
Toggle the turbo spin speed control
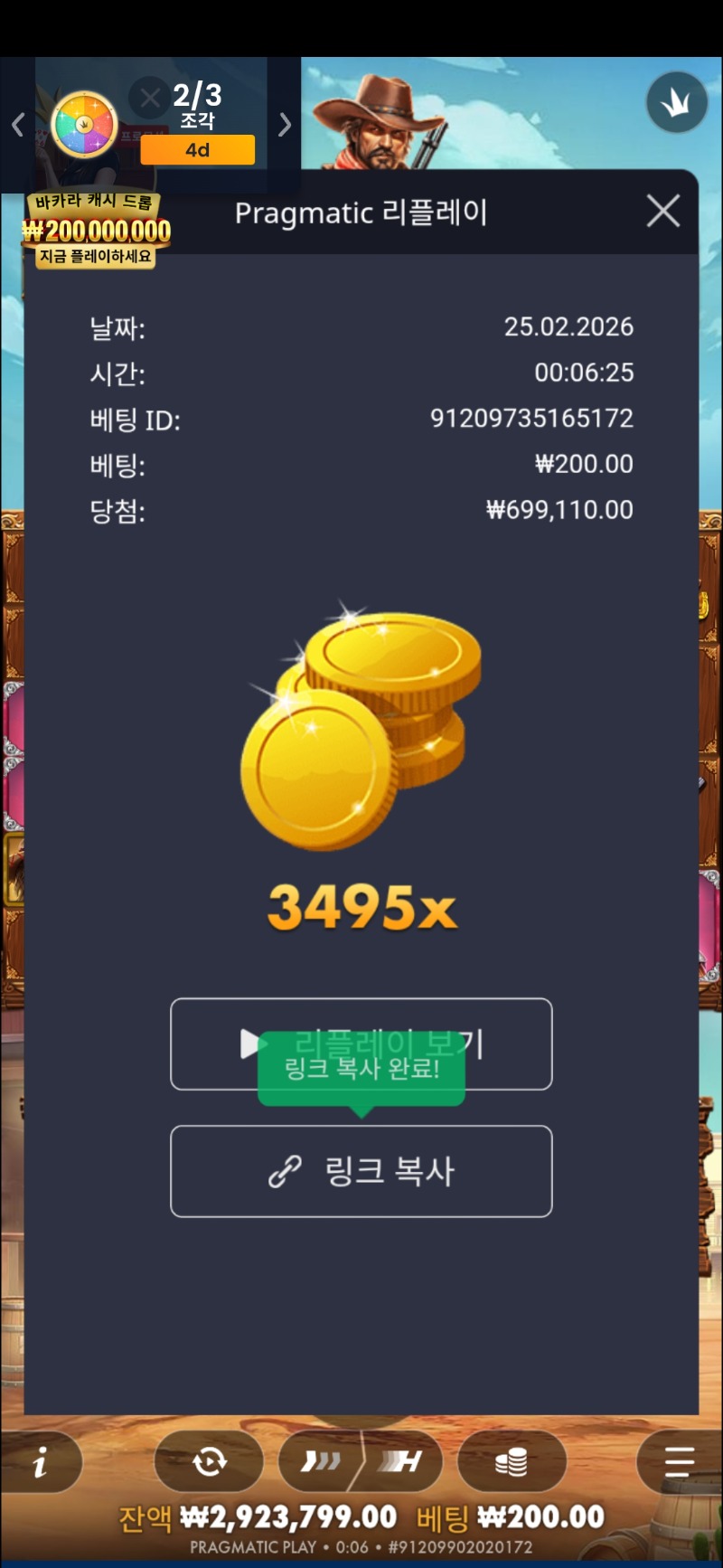[361, 1461]
